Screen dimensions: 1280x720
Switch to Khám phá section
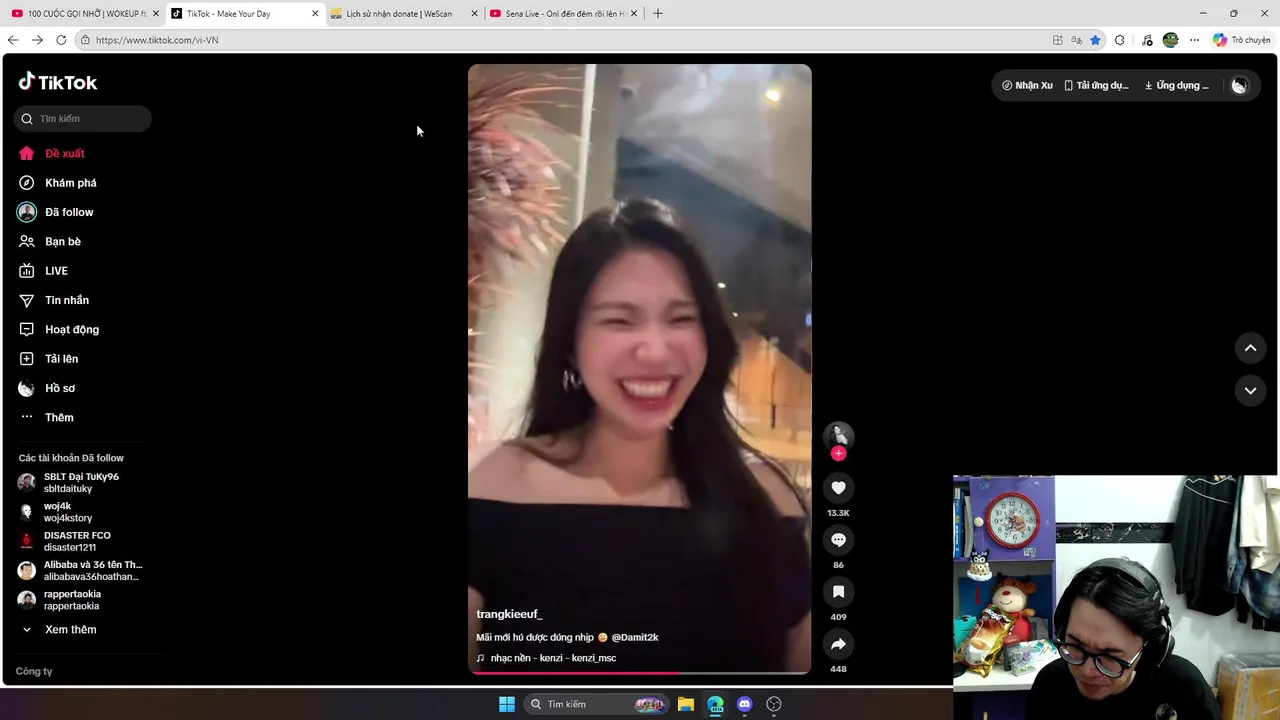(70, 183)
